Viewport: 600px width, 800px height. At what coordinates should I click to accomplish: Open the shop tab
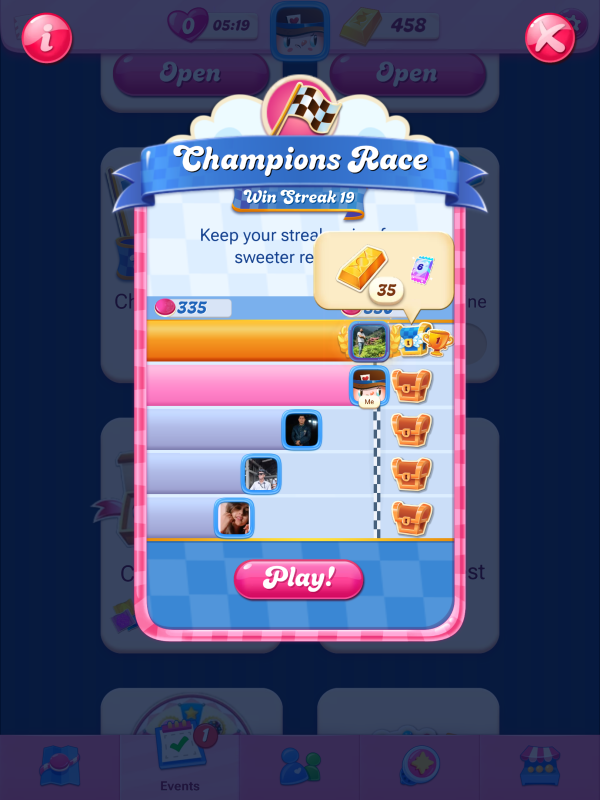pos(540,766)
